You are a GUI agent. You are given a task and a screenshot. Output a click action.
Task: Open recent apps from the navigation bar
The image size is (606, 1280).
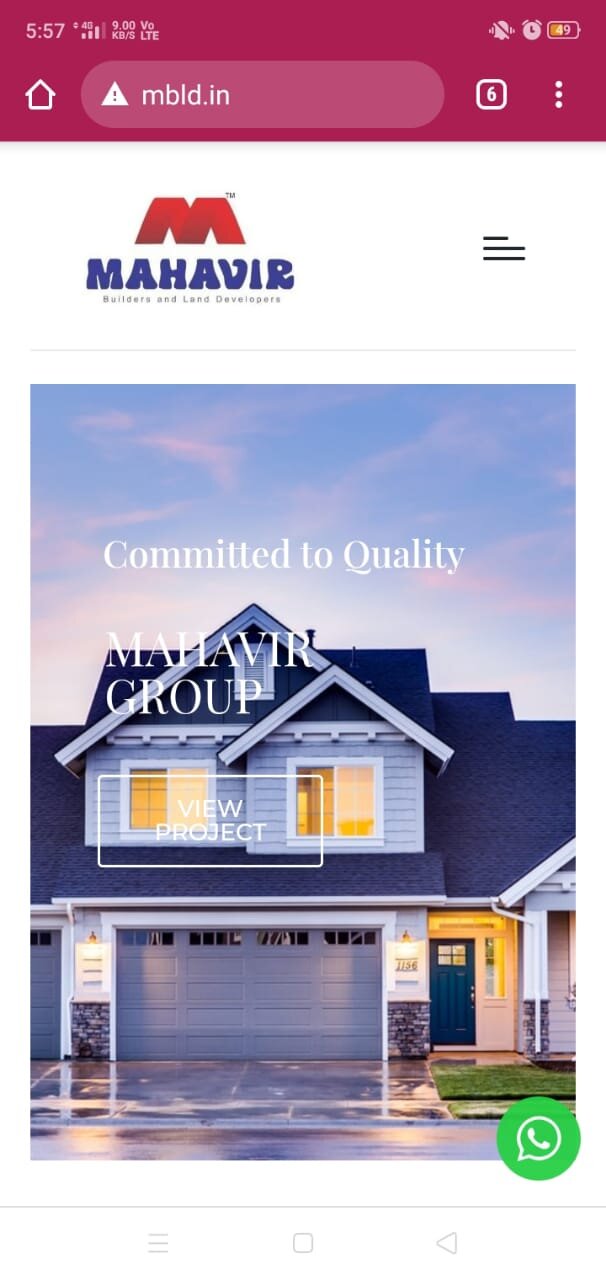tap(158, 1243)
